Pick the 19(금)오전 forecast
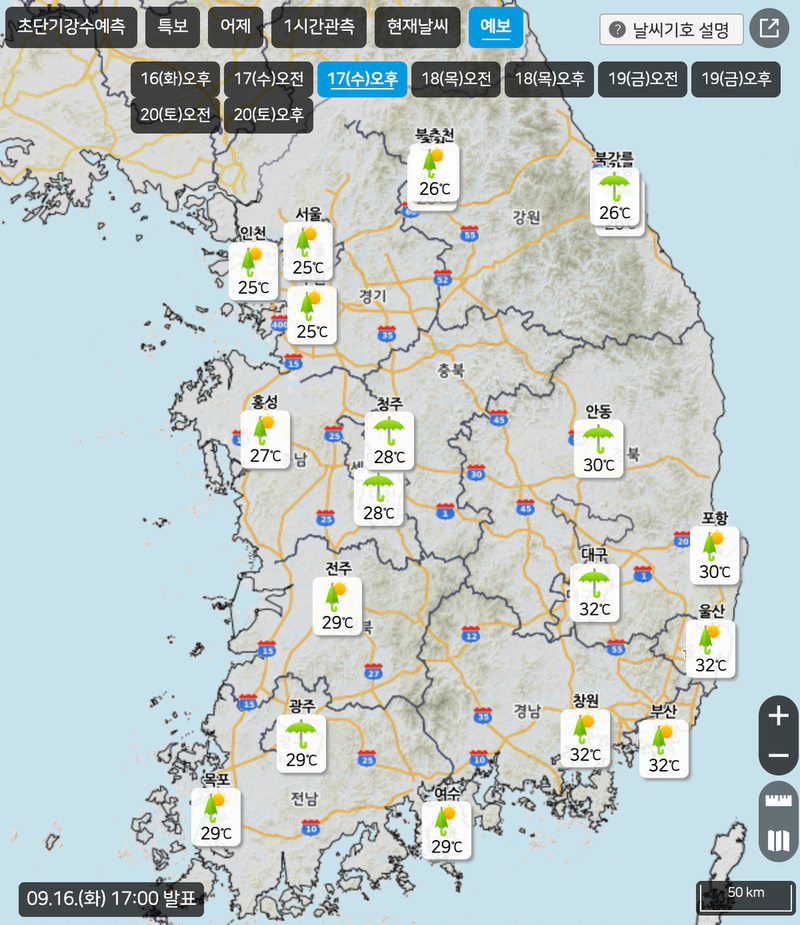The image size is (800, 925). 643,79
